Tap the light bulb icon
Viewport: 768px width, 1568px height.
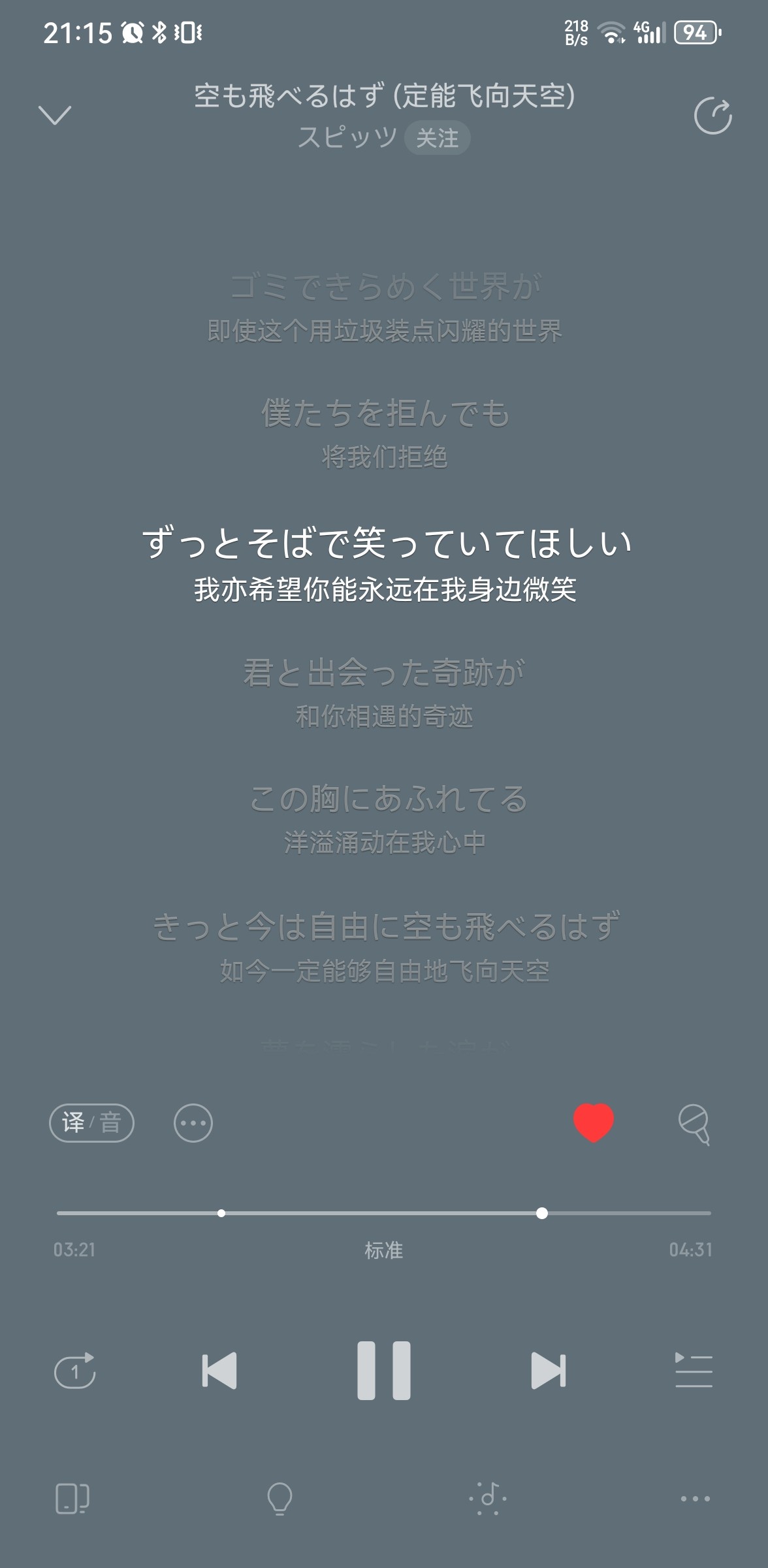[x=280, y=1498]
